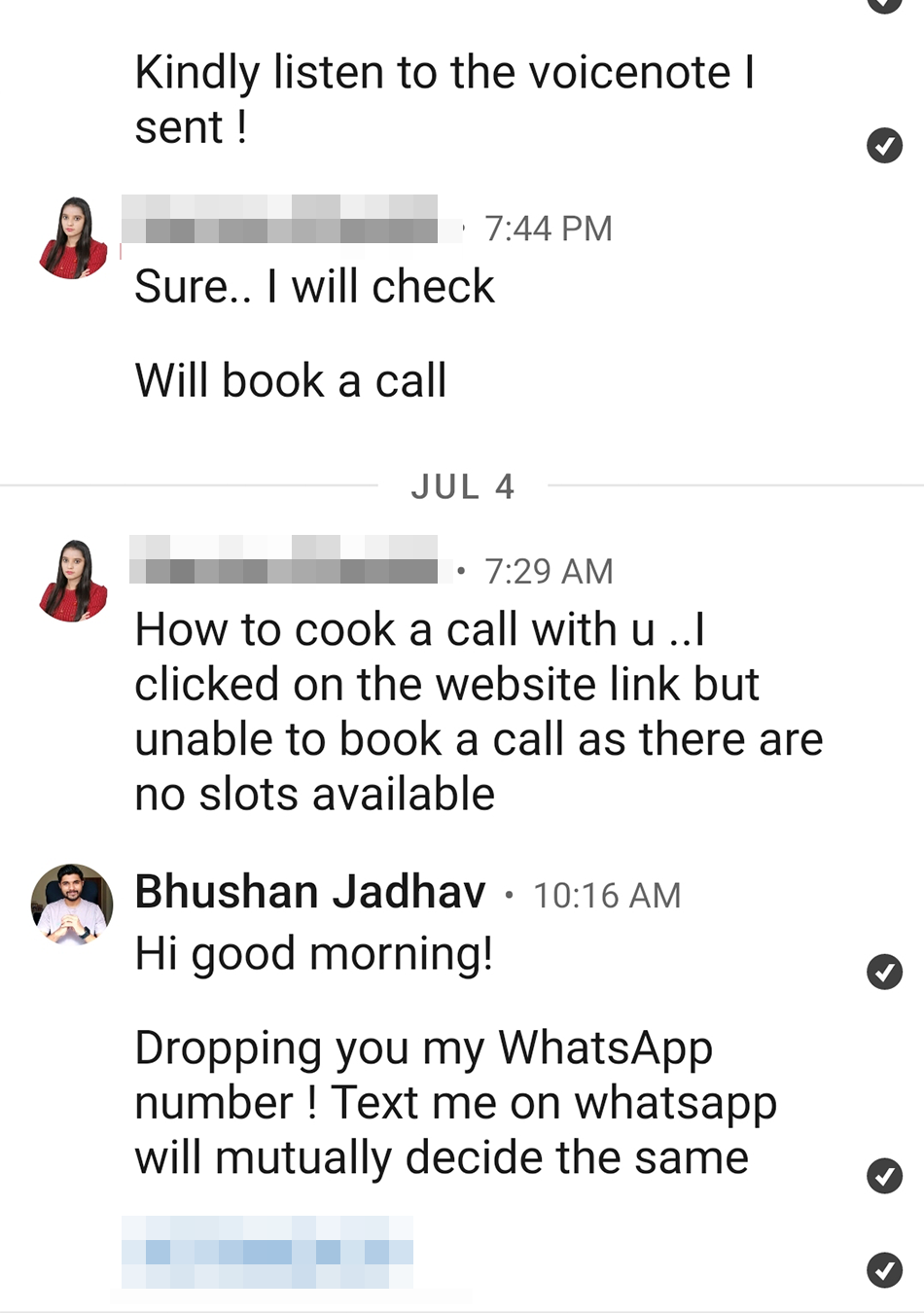The height and width of the screenshot is (1313, 924).
Task: Tap the blurred WhatsApp number link
Action: (267, 1252)
